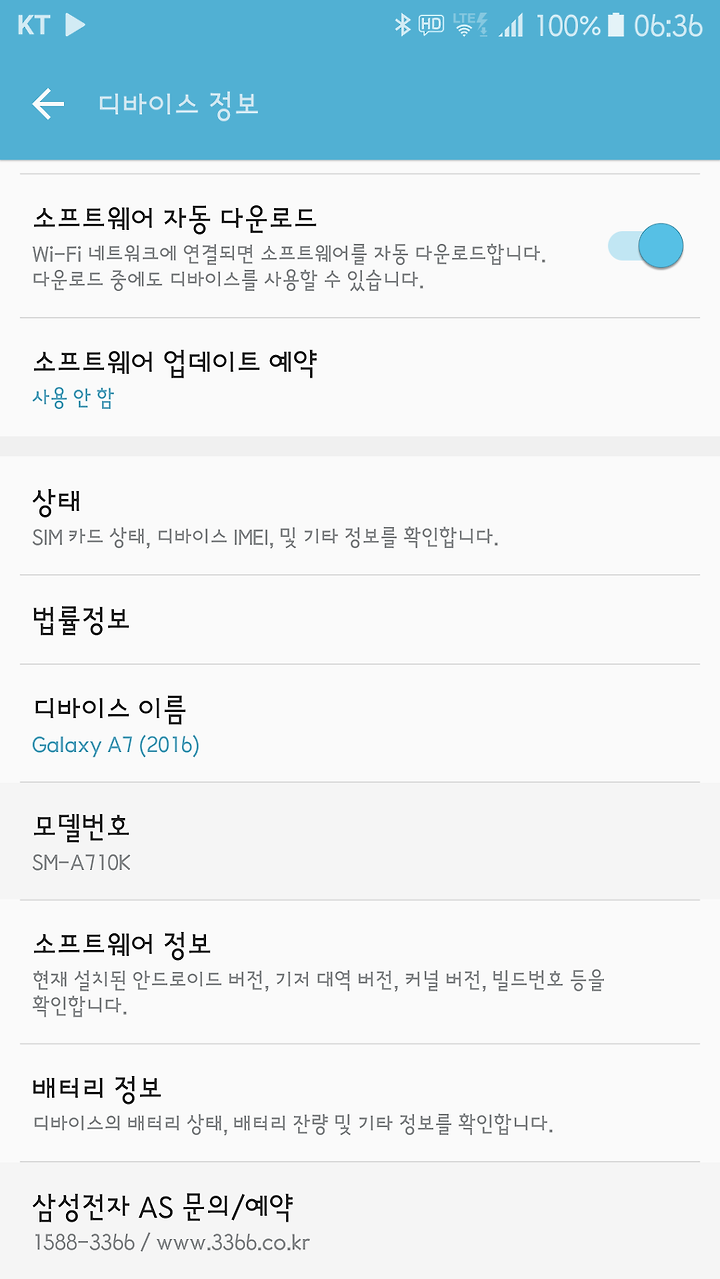
Task: Open 배터리 정보
Action: [360, 1103]
